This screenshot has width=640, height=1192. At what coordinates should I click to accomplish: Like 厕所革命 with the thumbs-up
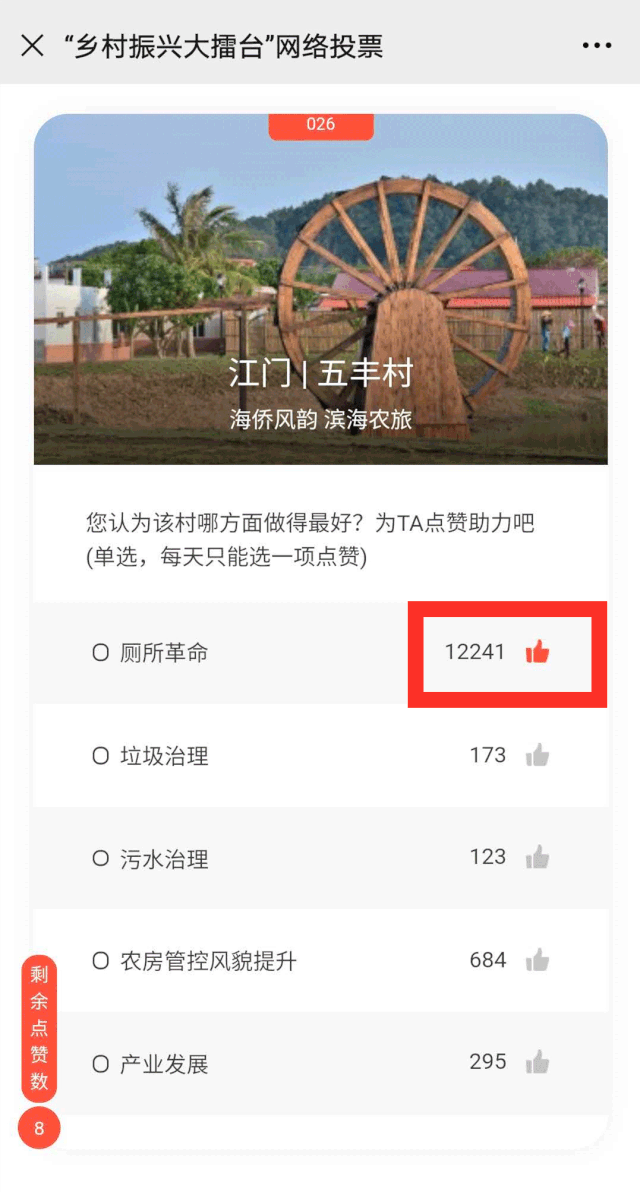pos(537,653)
